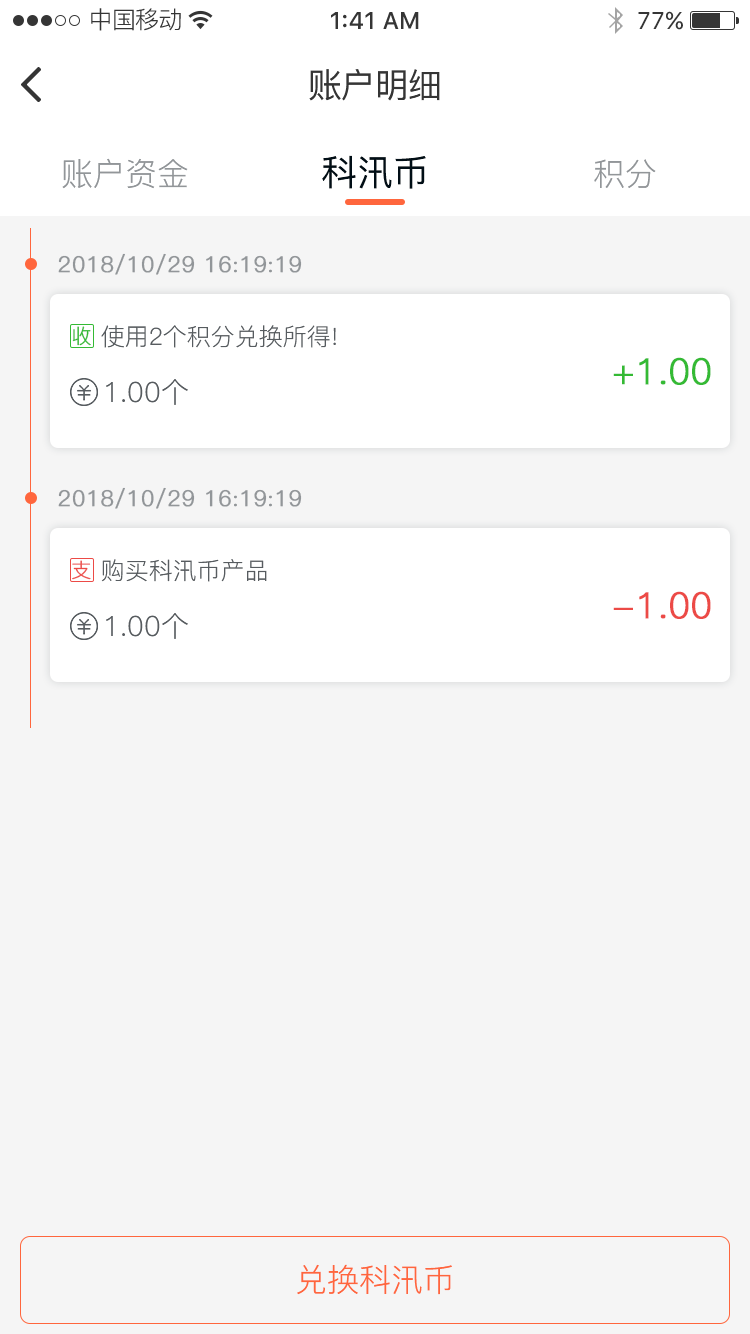Viewport: 750px width, 1334px height.
Task: Open details via the +1.00 amount
Action: (661, 371)
